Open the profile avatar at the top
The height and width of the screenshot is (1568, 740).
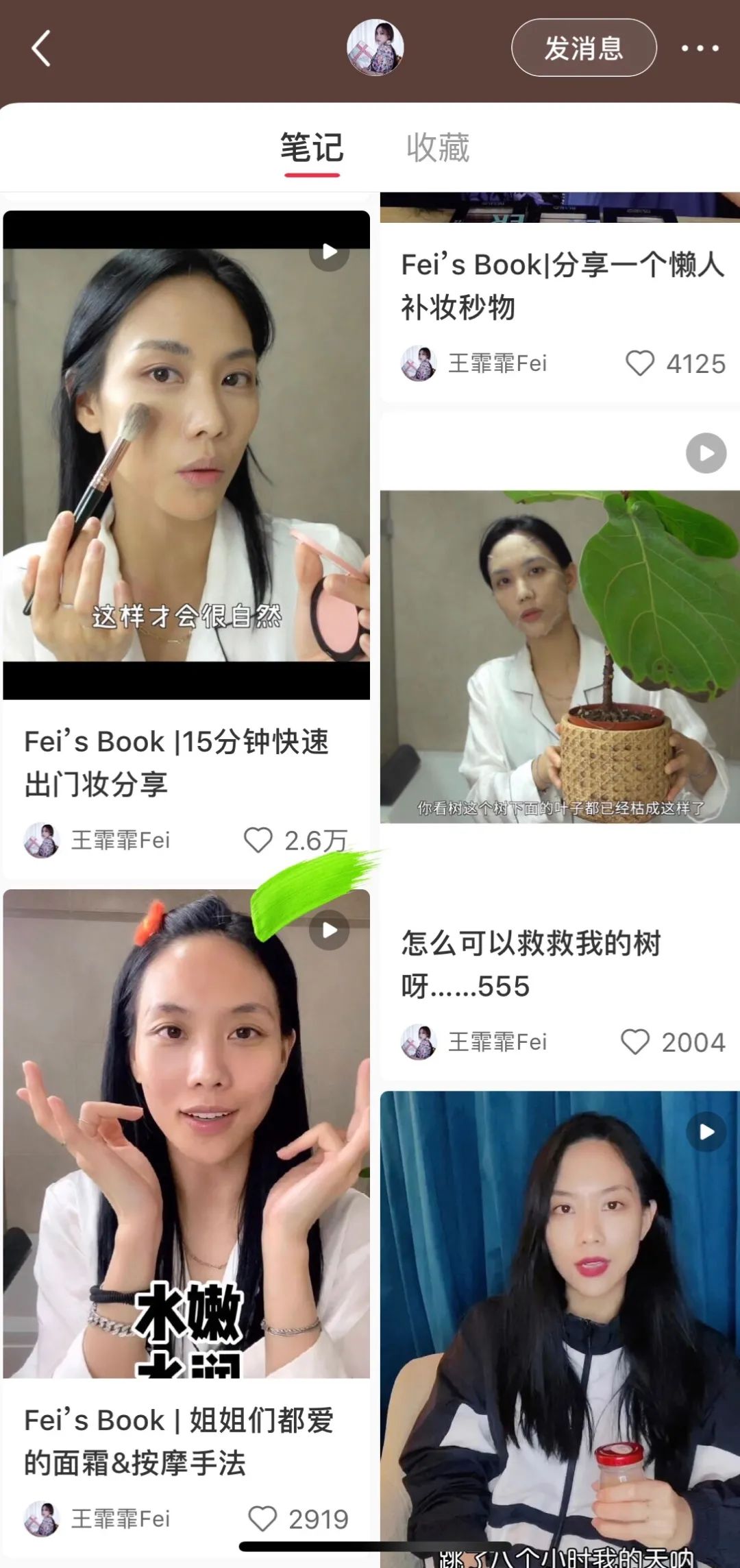[x=376, y=48]
